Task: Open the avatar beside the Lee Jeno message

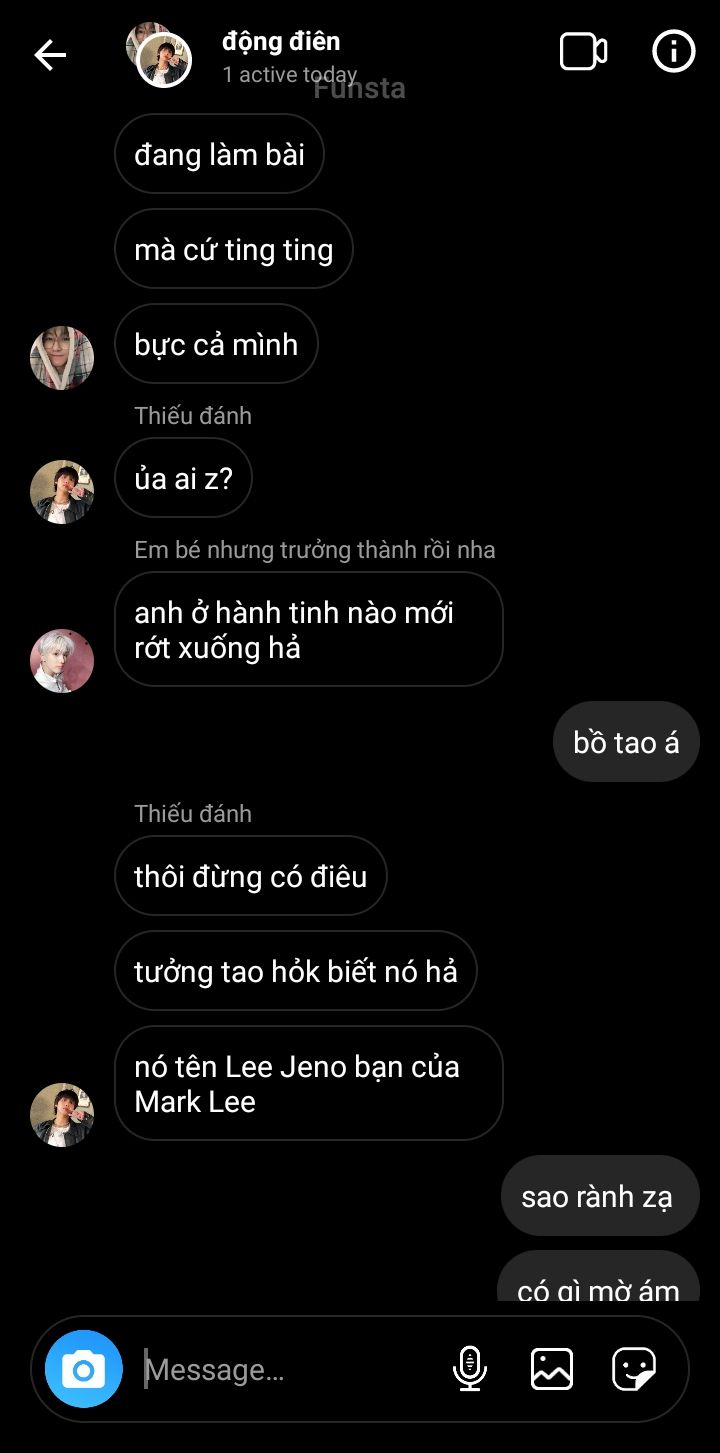Action: pos(62,1114)
